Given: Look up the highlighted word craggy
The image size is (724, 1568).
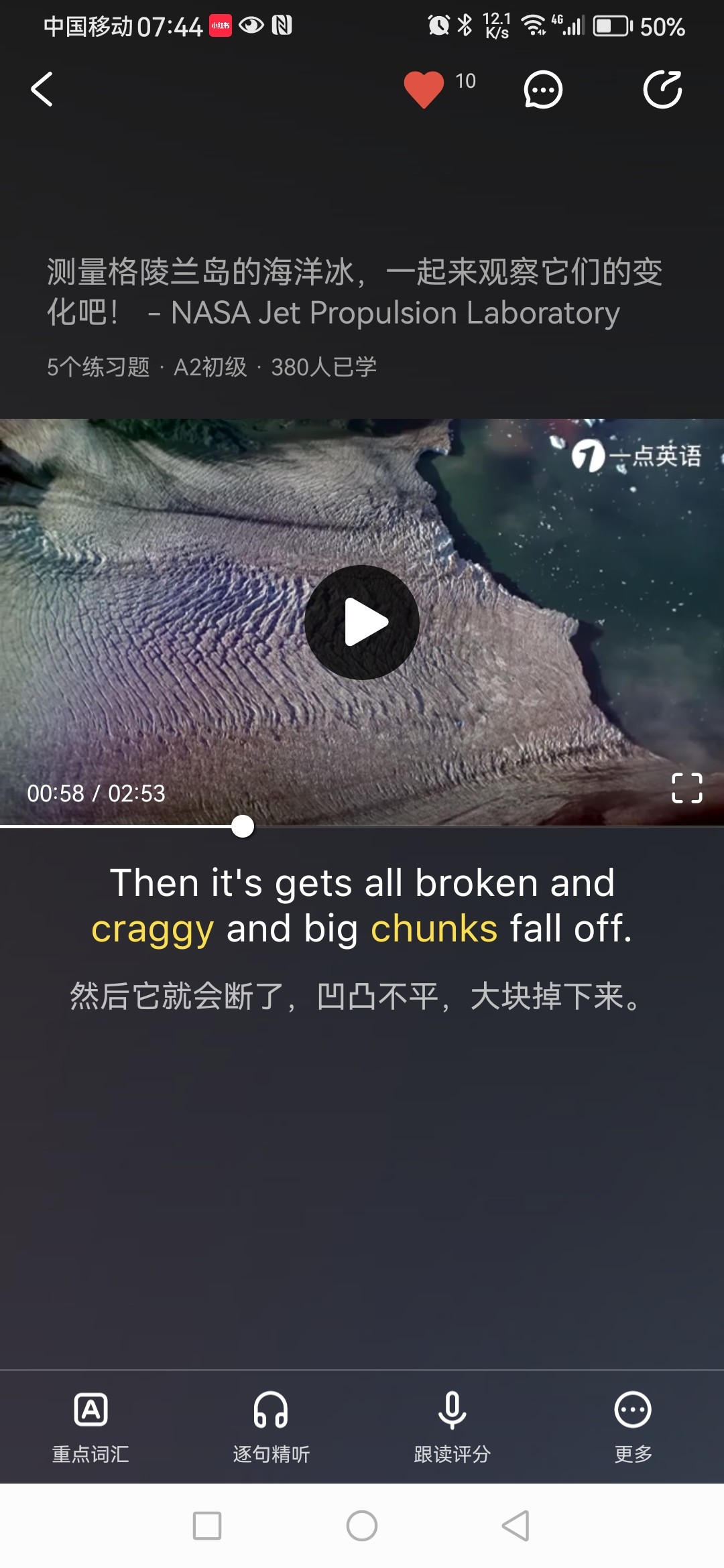Looking at the screenshot, I should point(152,929).
